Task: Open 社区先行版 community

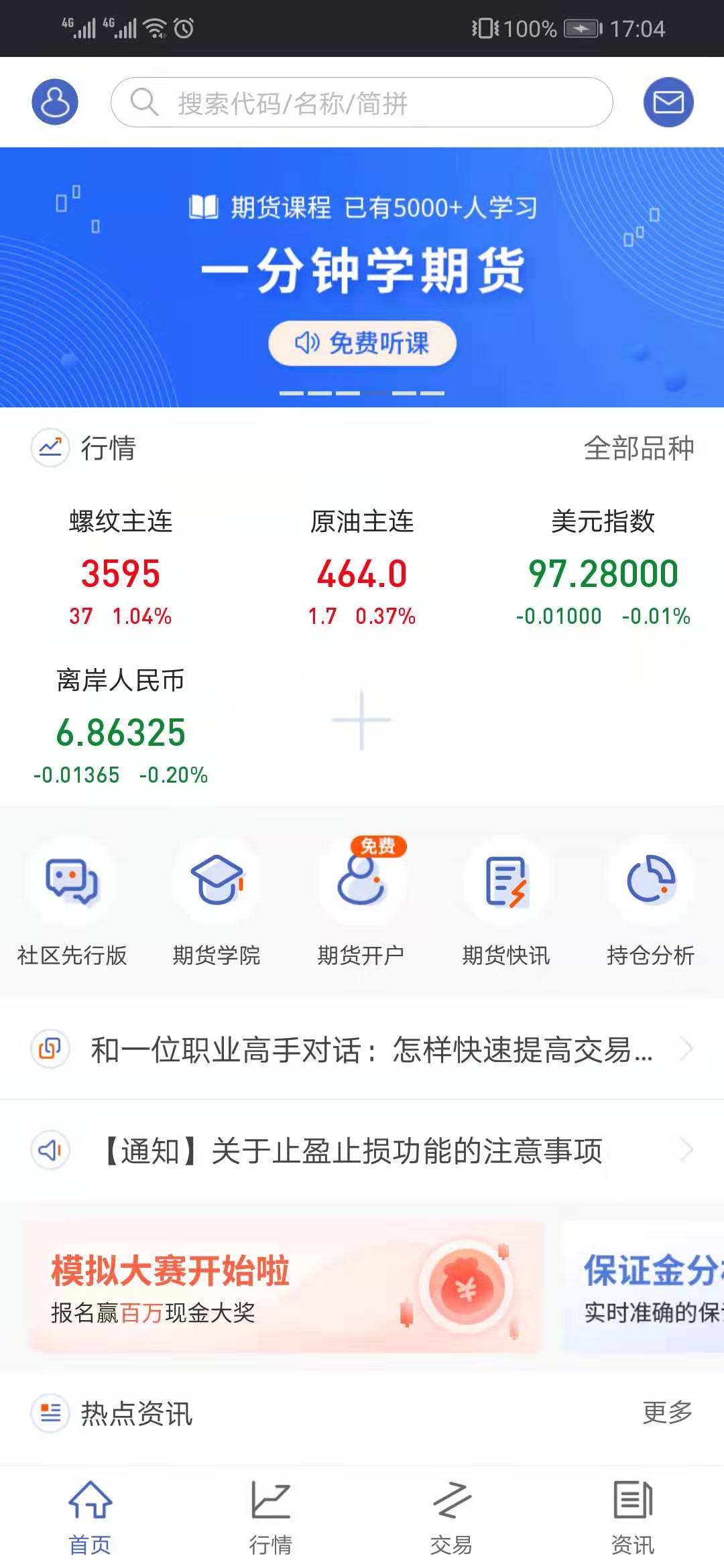Action: point(72,901)
